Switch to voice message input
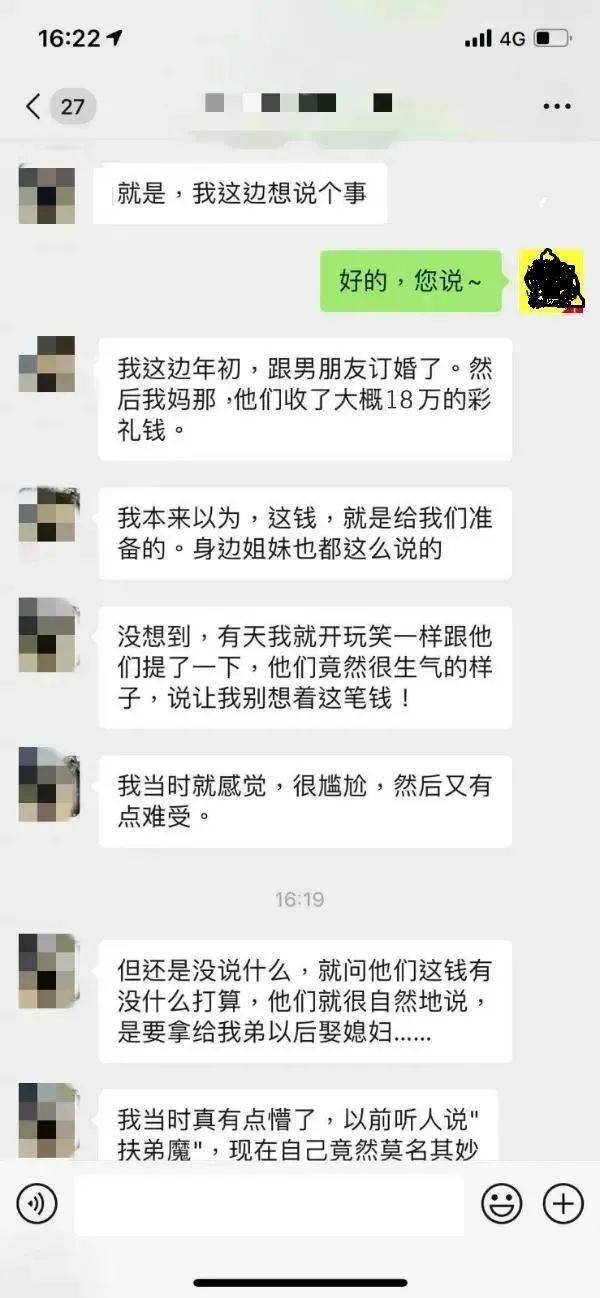 [x=37, y=1203]
